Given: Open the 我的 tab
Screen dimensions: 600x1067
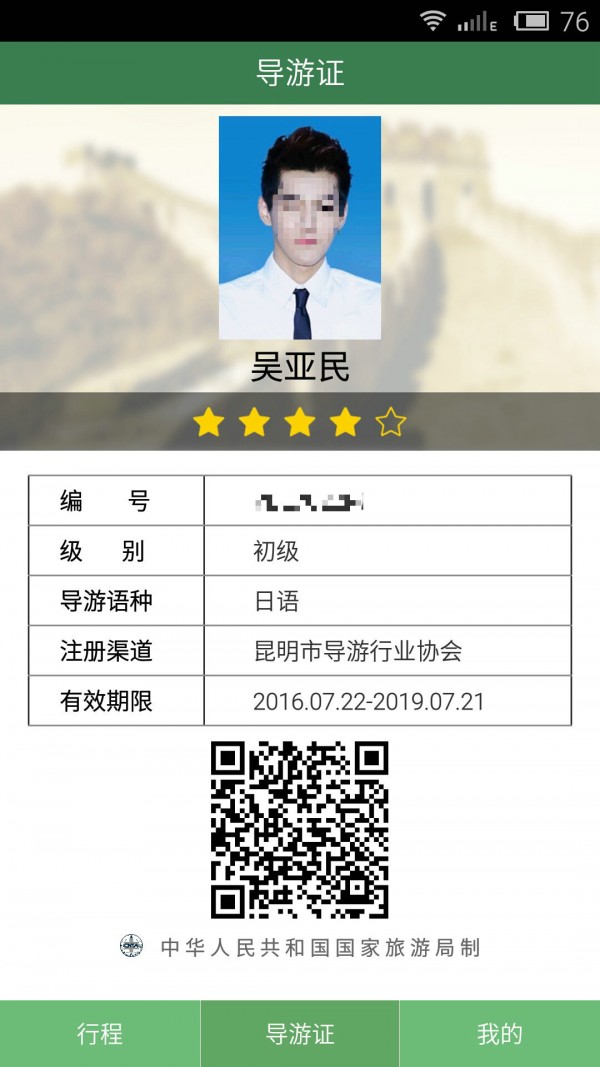Looking at the screenshot, I should [499, 1033].
